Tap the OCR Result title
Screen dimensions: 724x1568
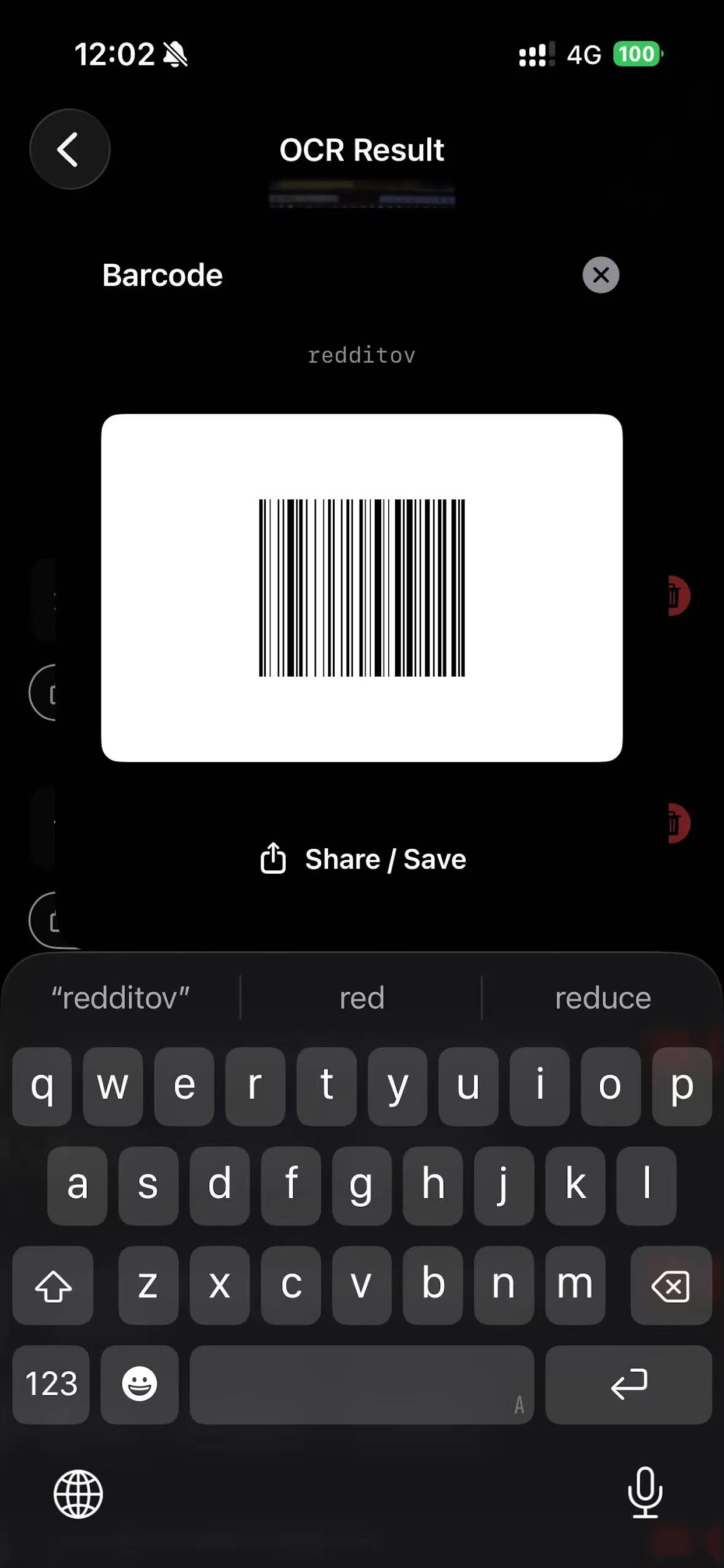(361, 150)
